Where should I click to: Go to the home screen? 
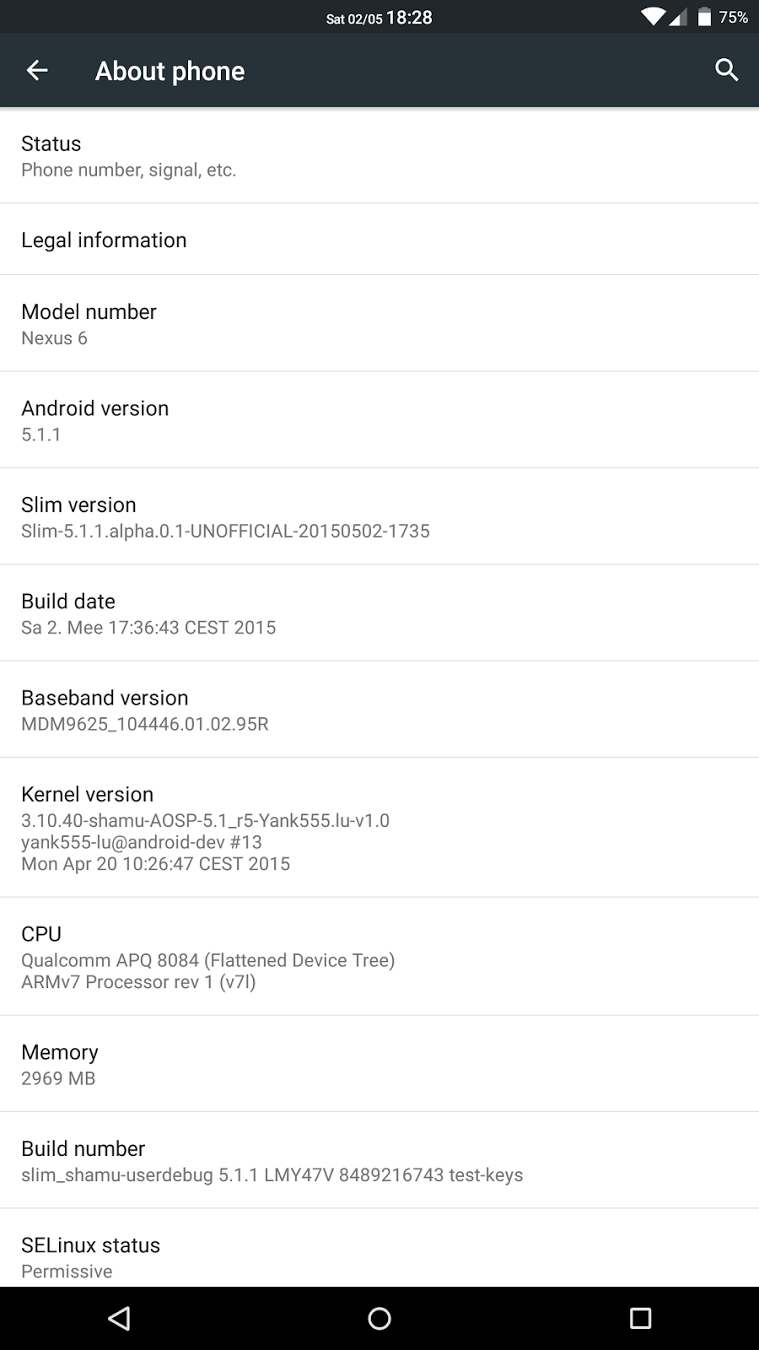pos(379,1319)
